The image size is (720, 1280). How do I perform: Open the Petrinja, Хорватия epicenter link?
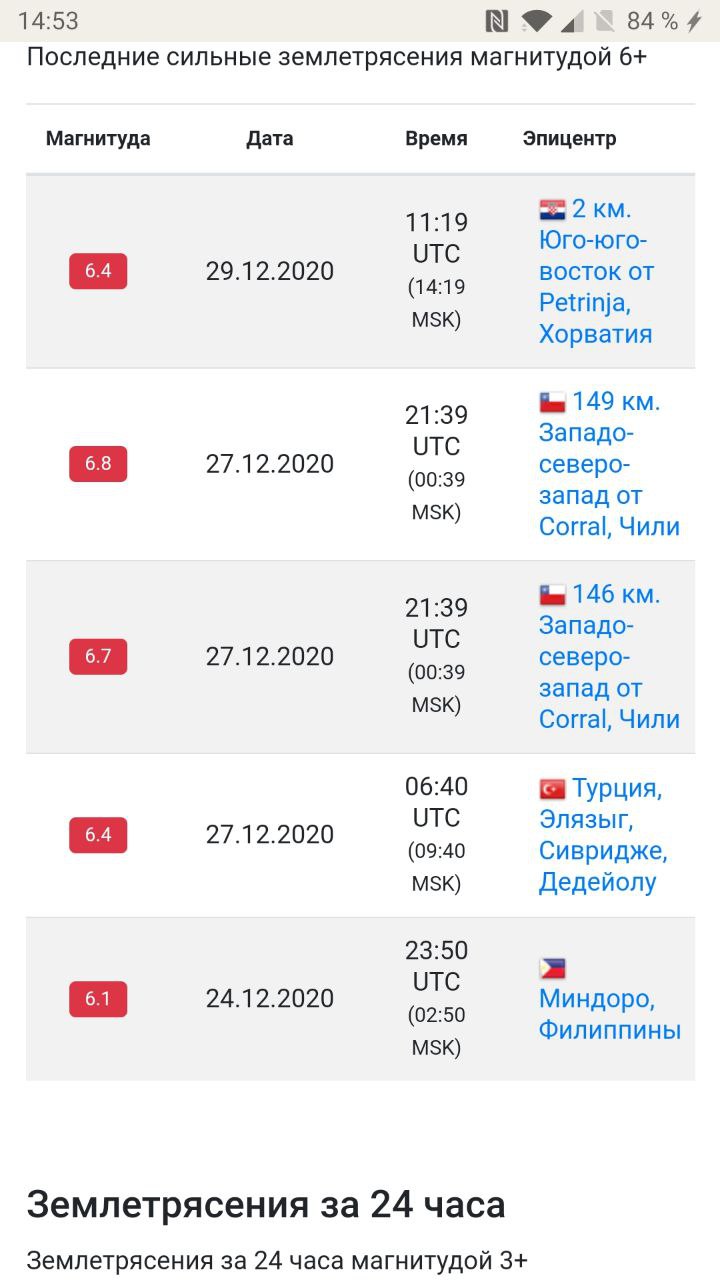point(598,271)
